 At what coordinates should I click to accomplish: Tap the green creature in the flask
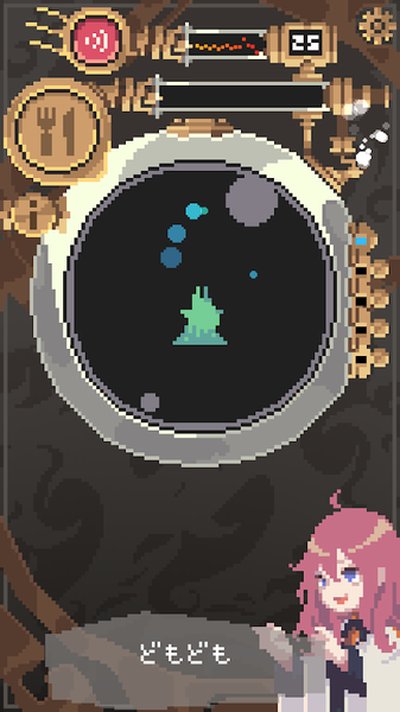tap(200, 316)
